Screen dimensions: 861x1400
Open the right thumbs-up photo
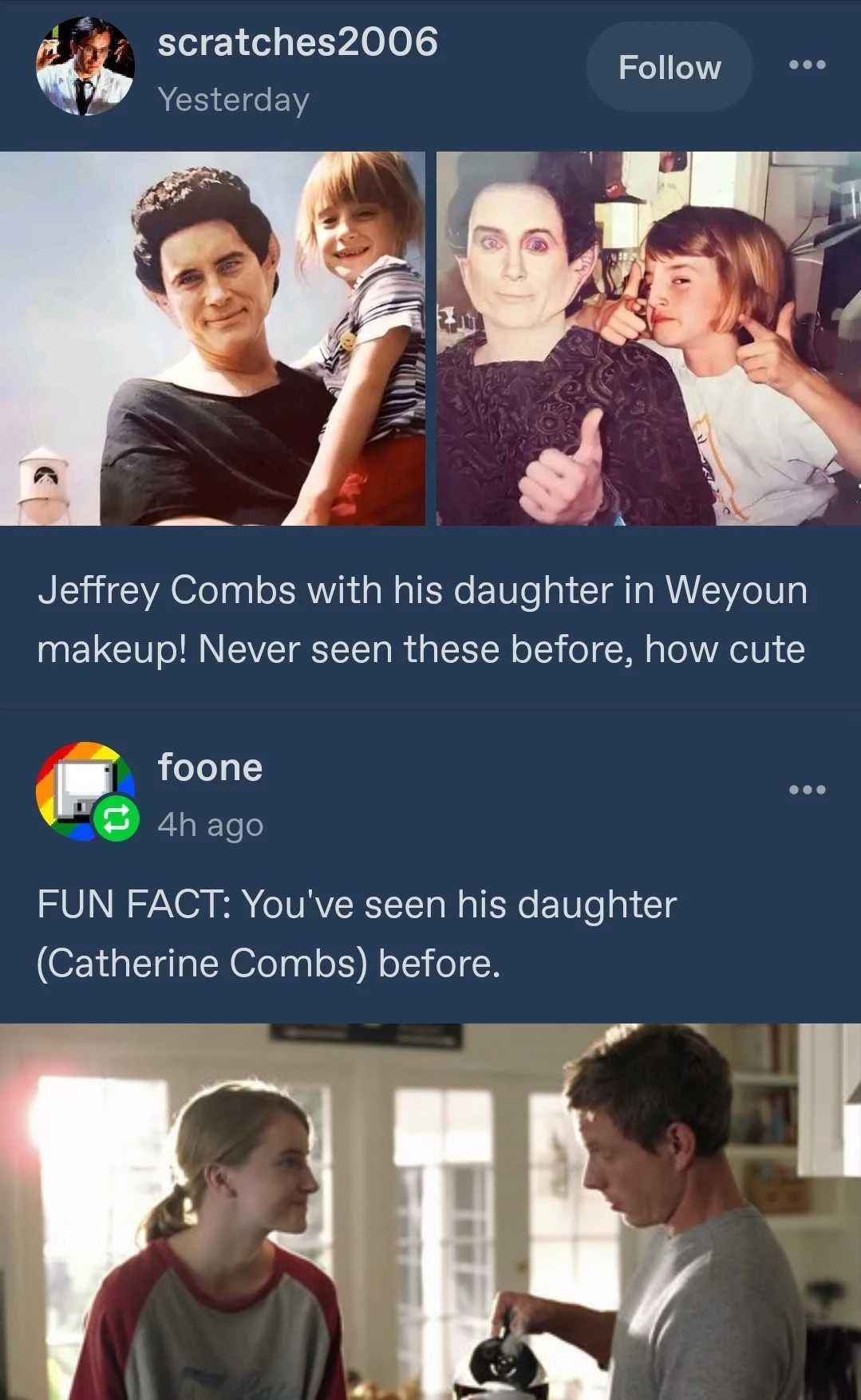(x=648, y=338)
